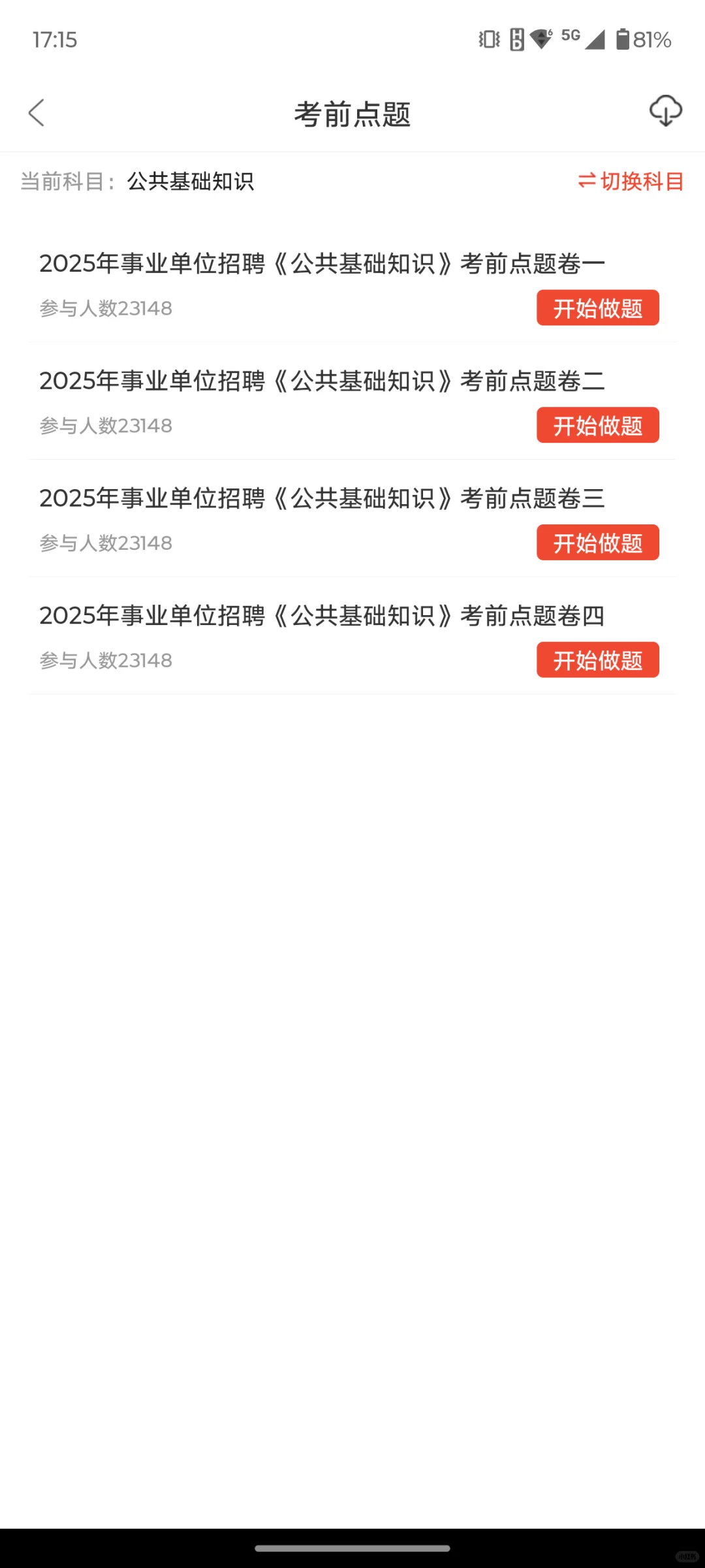The width and height of the screenshot is (705, 1568).
Task: Go back using the top-left arrow
Action: pos(37,113)
